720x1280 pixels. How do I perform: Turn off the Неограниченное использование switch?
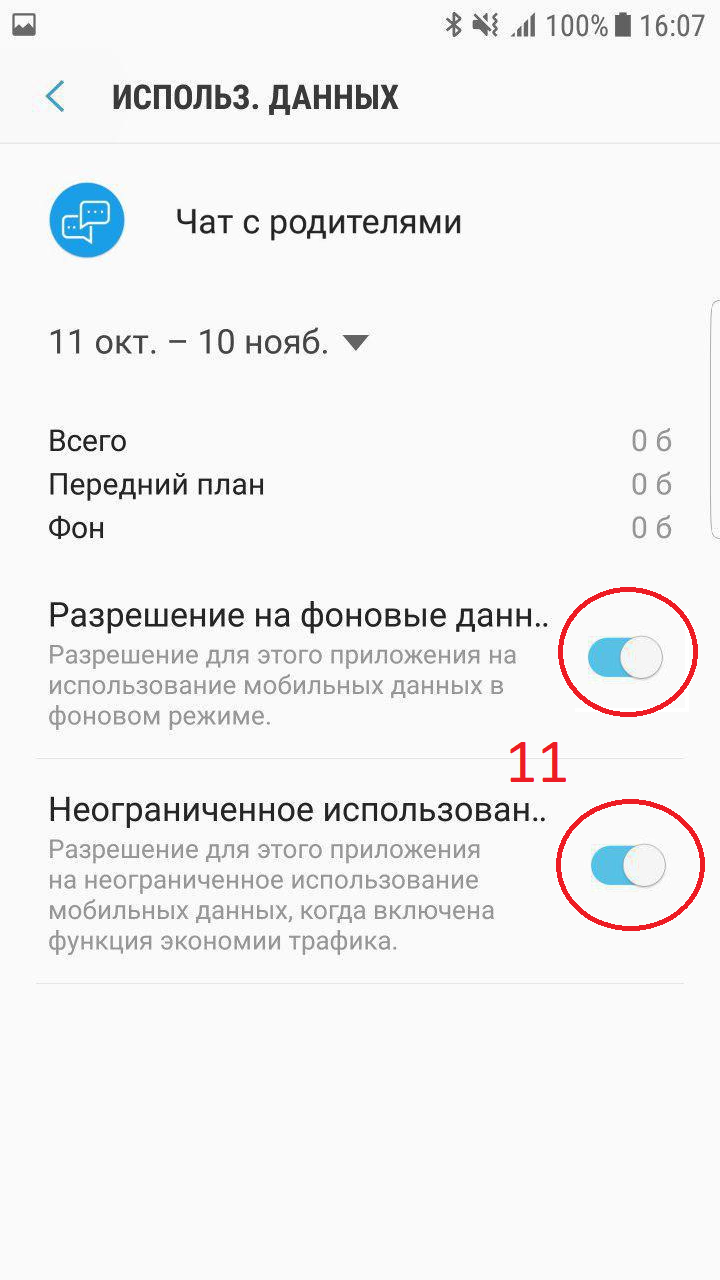pos(628,865)
